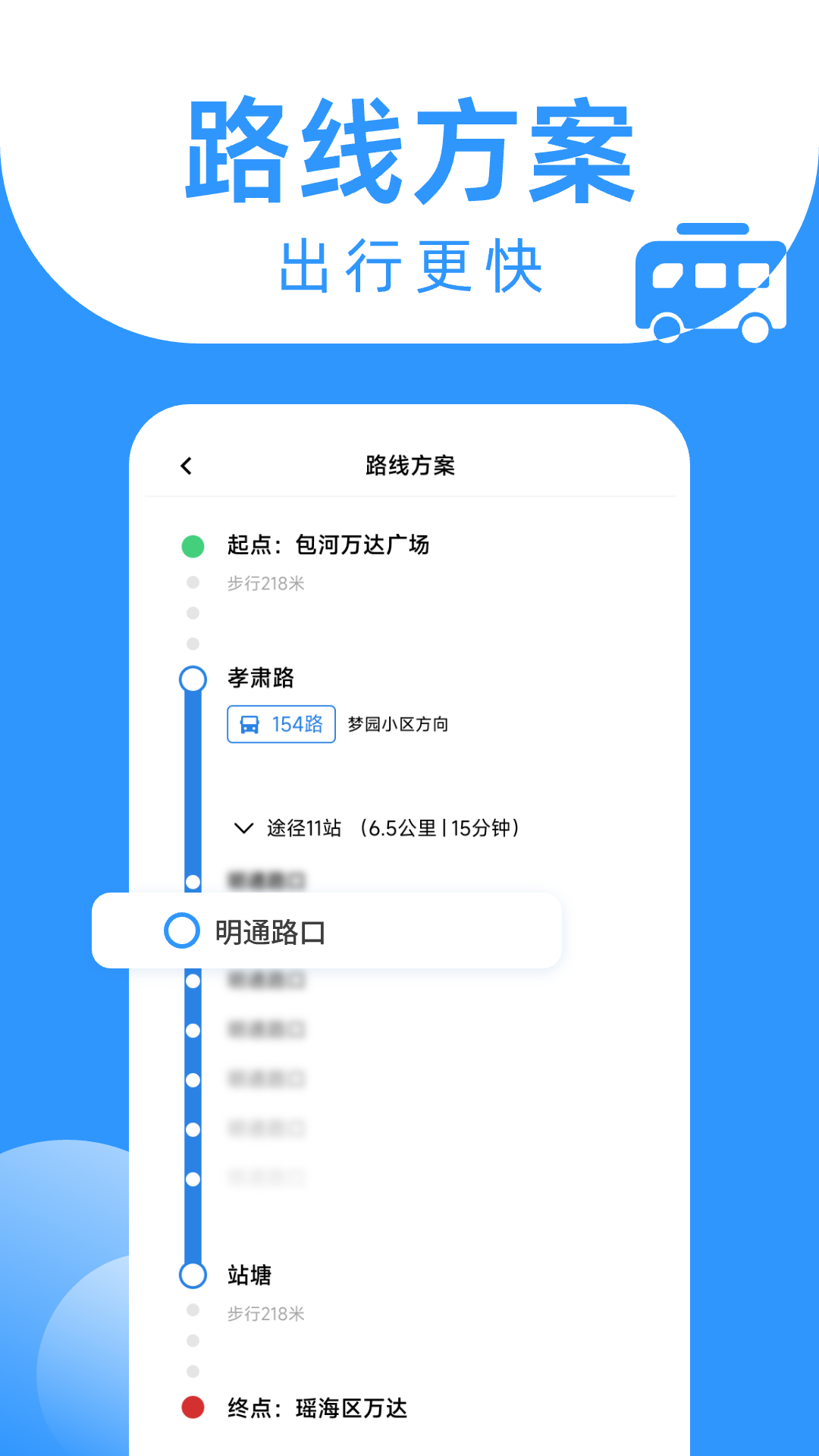
Task: Open the 梦园小区方向 route direction
Action: (398, 724)
